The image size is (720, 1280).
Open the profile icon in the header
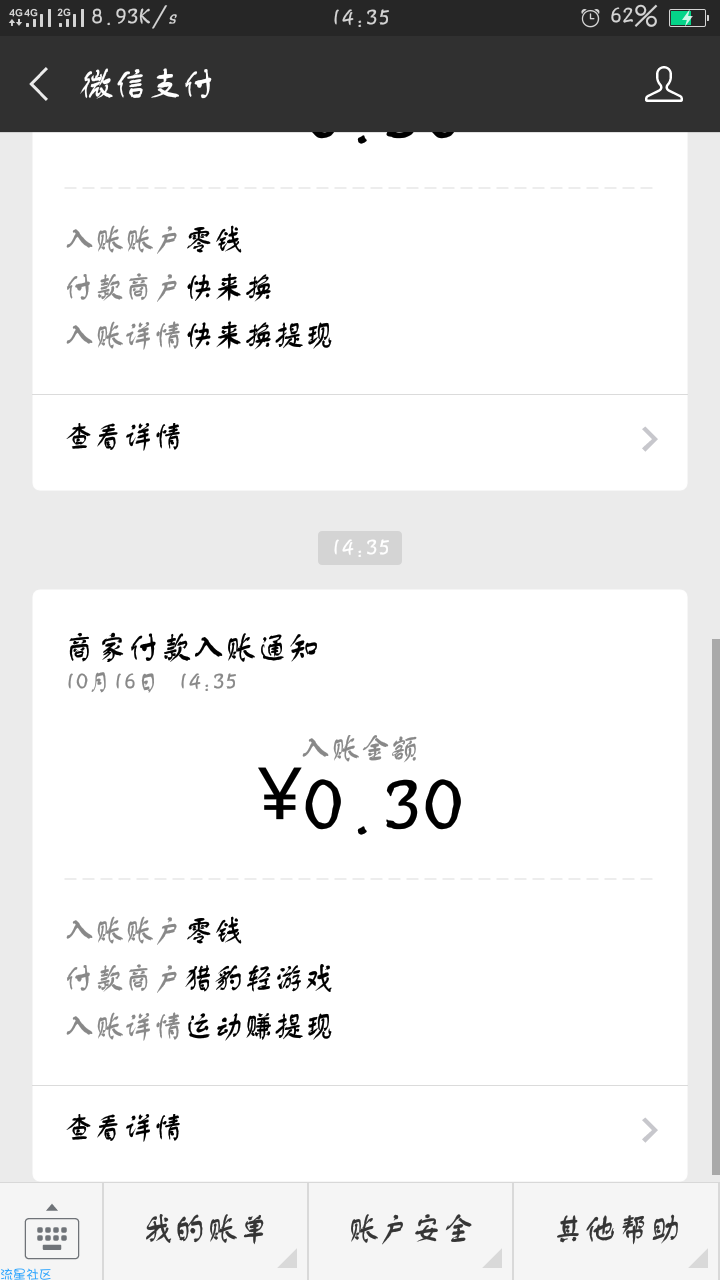coord(663,85)
